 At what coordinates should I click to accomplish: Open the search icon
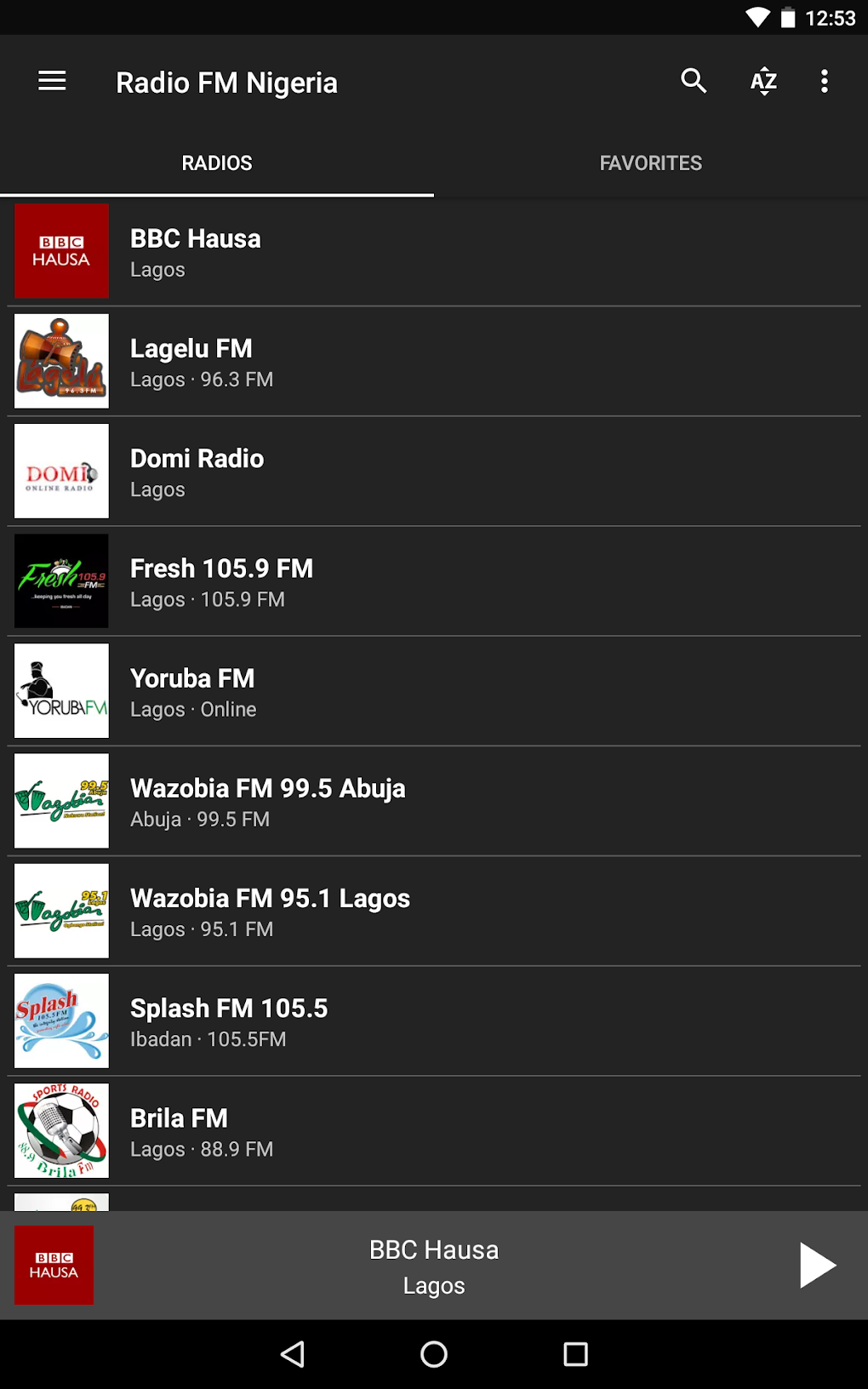coord(694,82)
